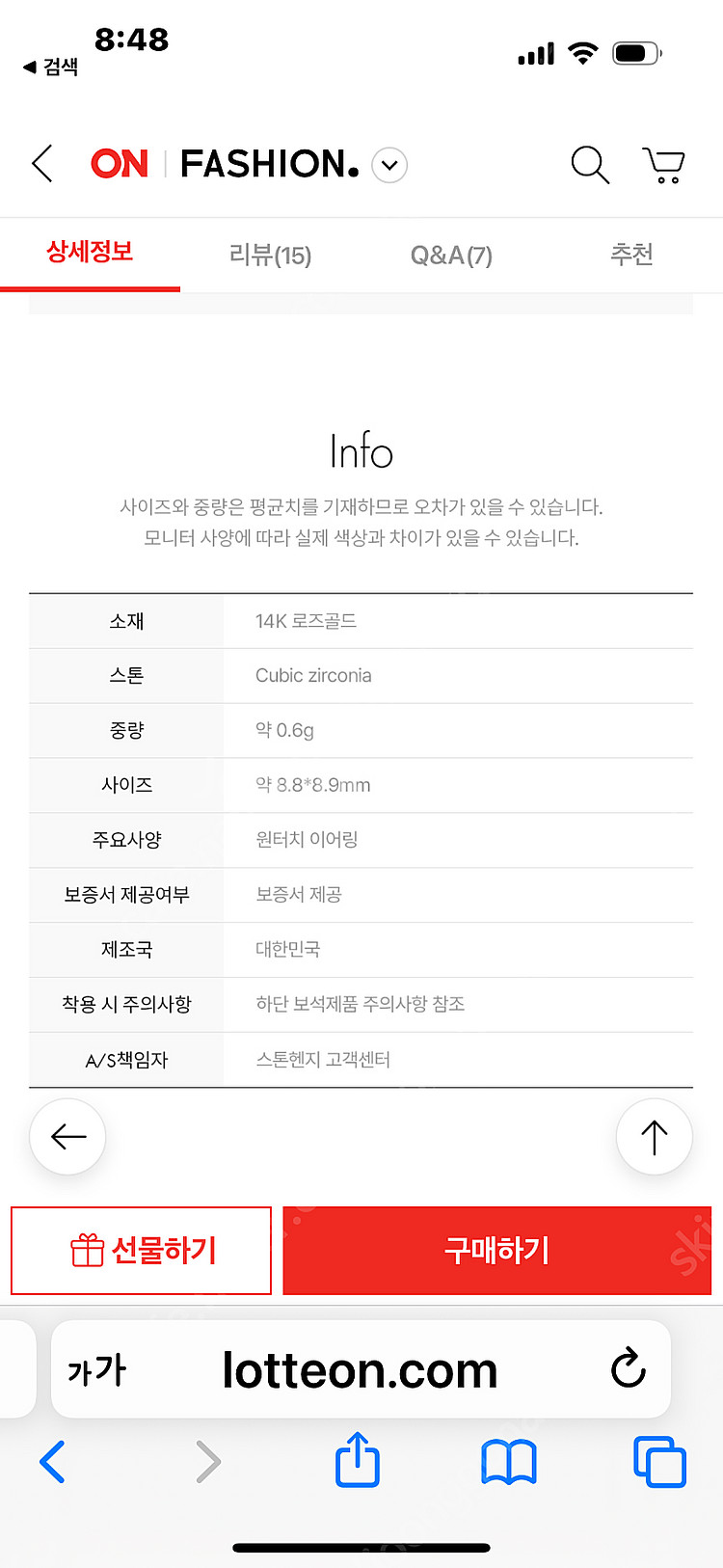Open the 가가 text size menu

(x=96, y=1369)
